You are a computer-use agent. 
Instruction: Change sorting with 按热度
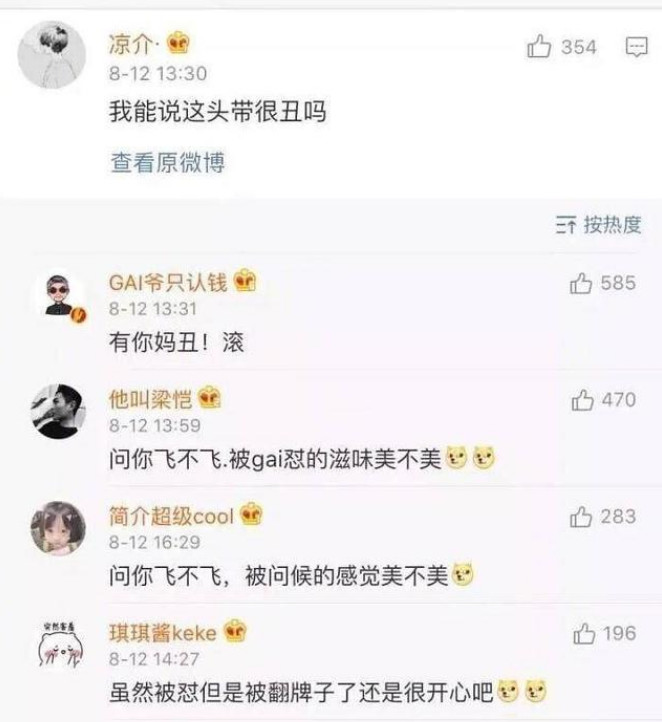598,225
